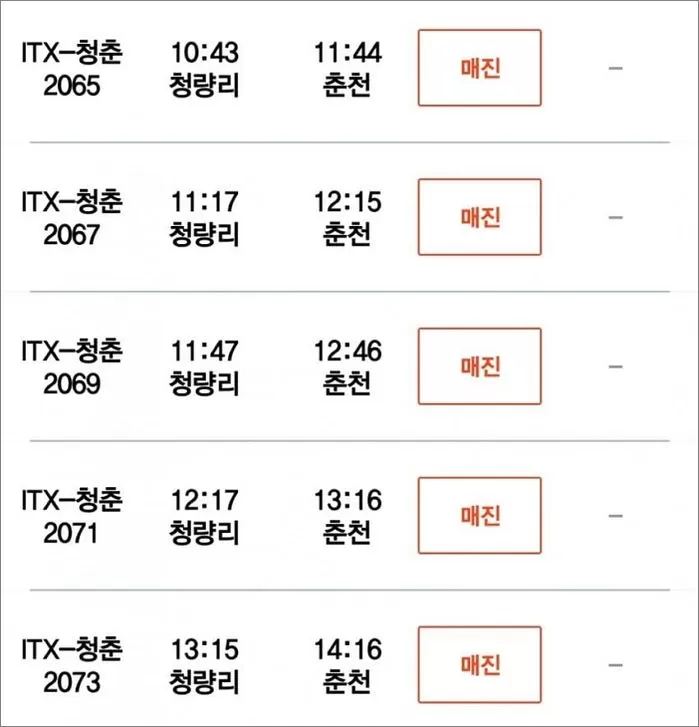699x727 pixels.
Task: Tap 매진 for ITX-청춘 2073
Action: [x=479, y=664]
